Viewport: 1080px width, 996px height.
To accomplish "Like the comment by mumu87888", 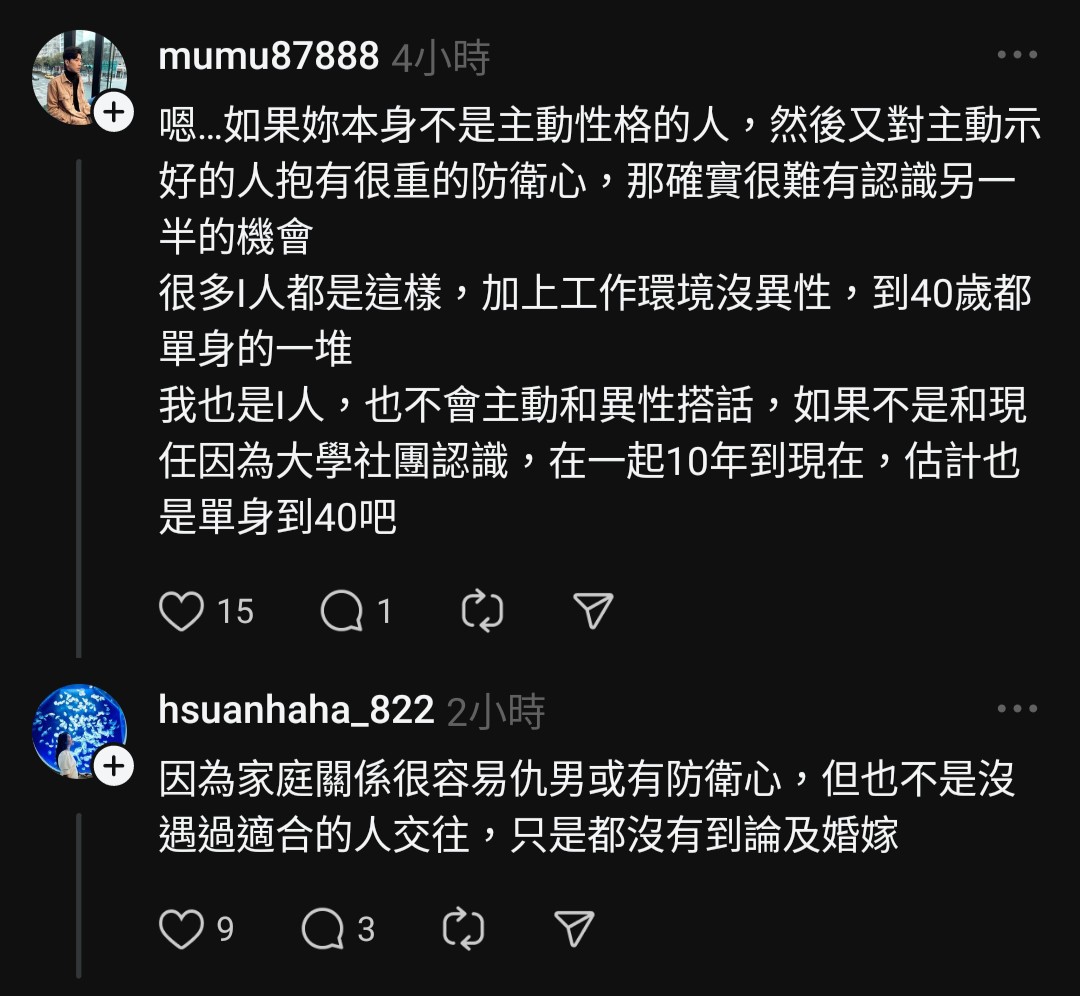I will (x=182, y=611).
